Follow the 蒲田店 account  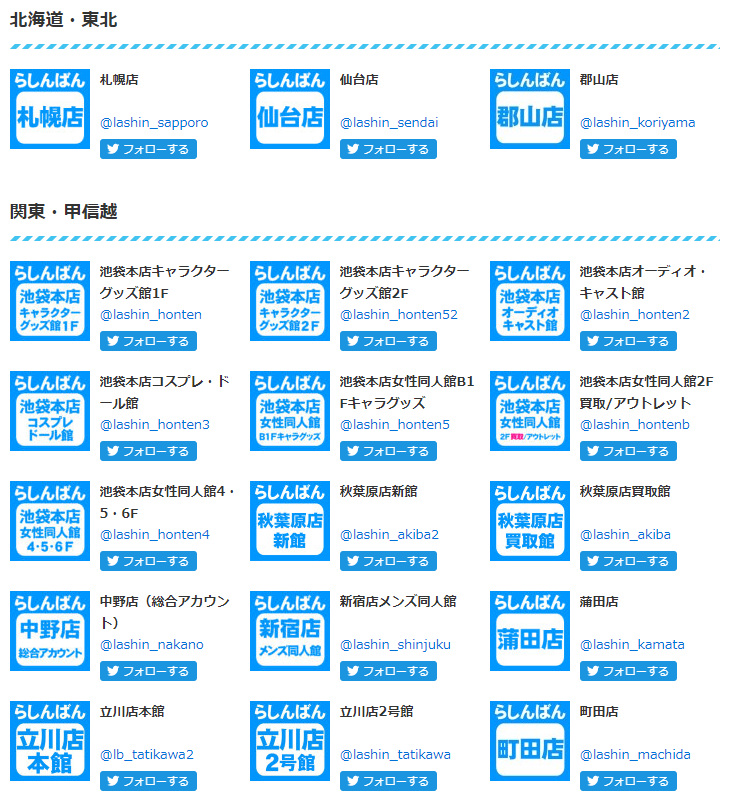click(x=628, y=671)
